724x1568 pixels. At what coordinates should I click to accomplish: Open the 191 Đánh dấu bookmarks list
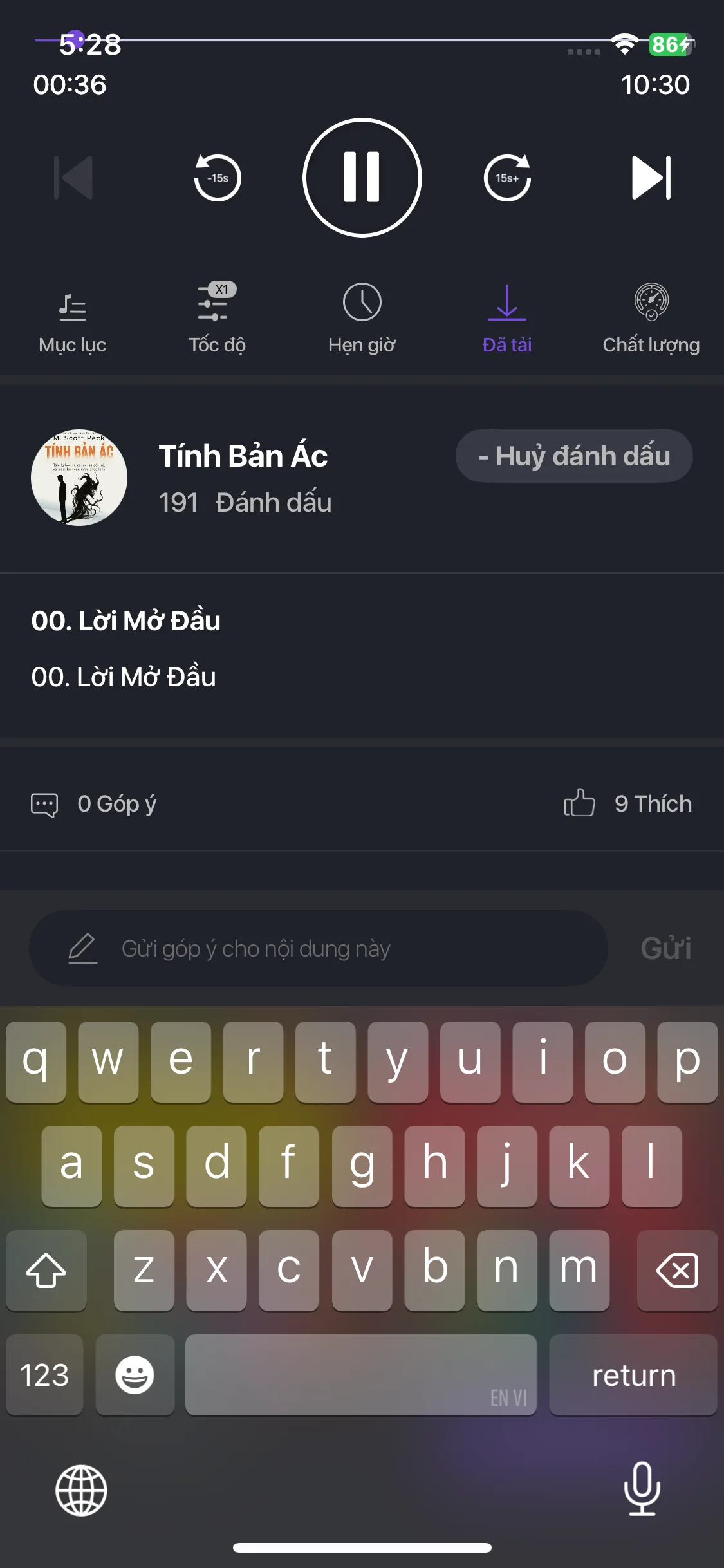(245, 503)
